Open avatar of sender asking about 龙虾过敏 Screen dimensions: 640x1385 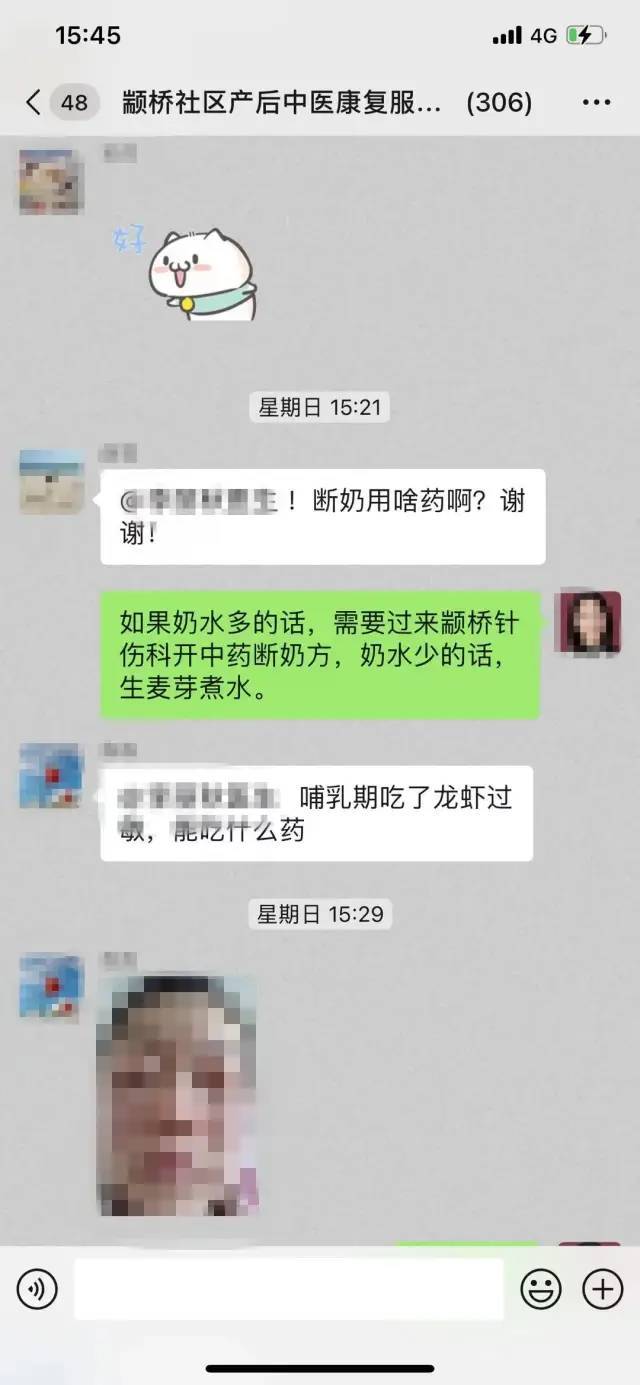tap(50, 776)
